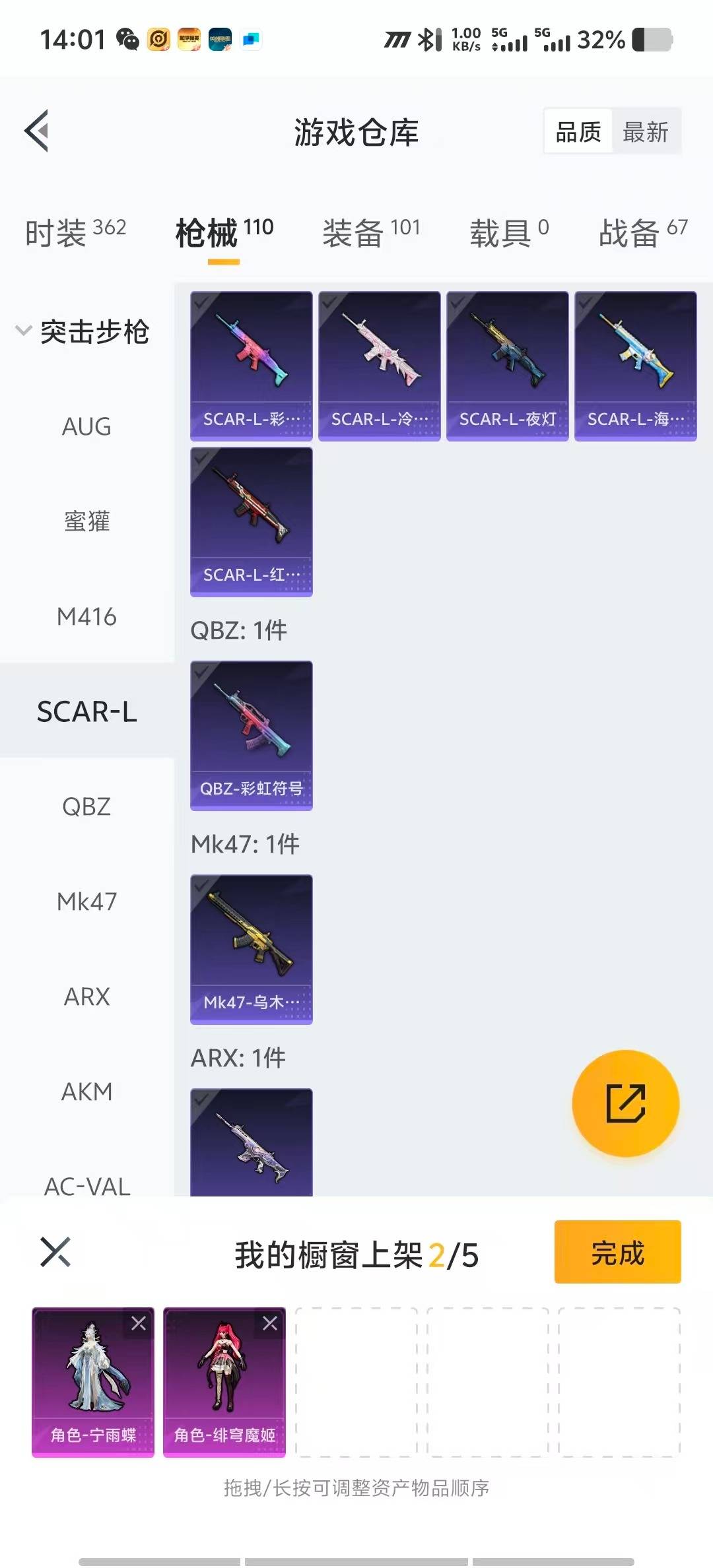Tap the orange share floating button
713x1568 pixels.
[625, 1103]
